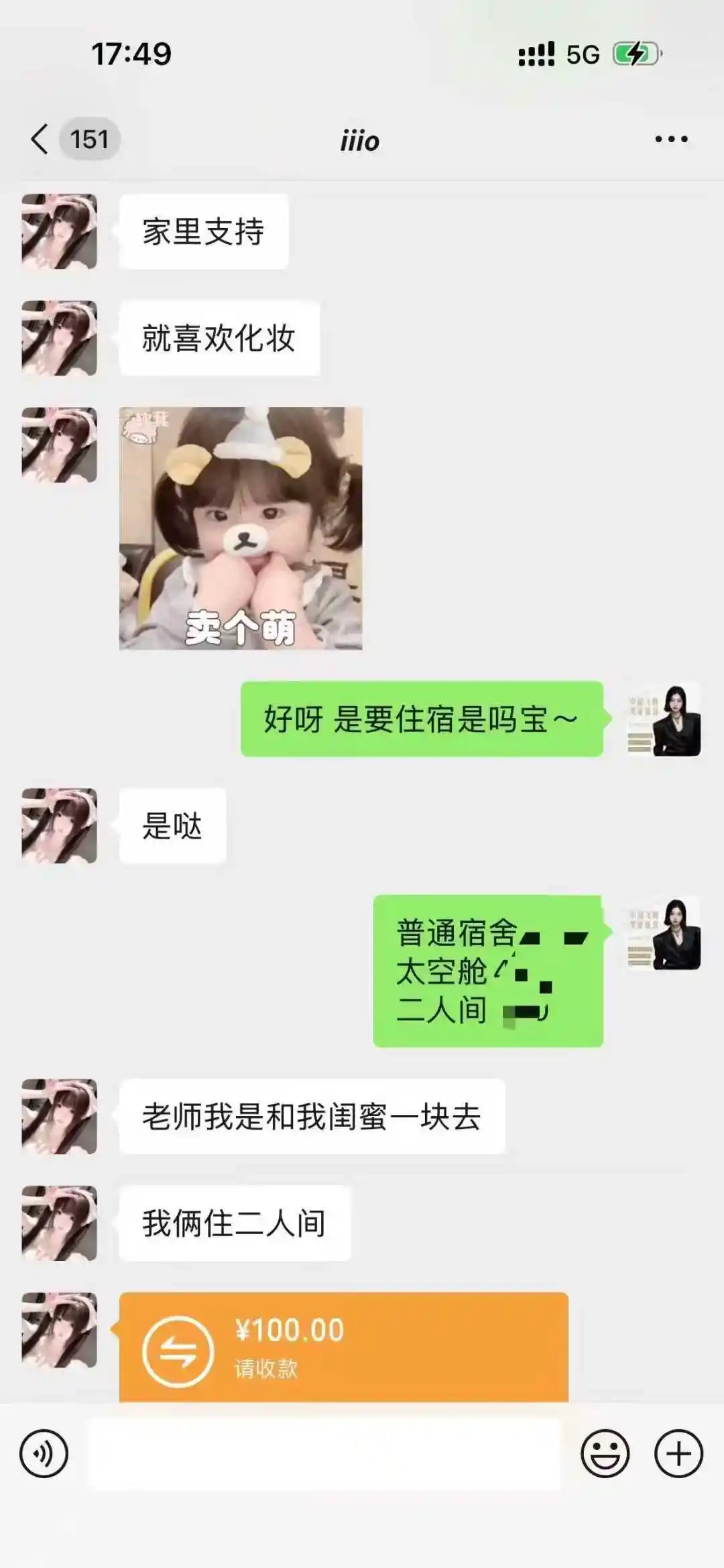The width and height of the screenshot is (724, 1568).
Task: Open the ¥100.00 transfer message
Action: coord(343,1347)
